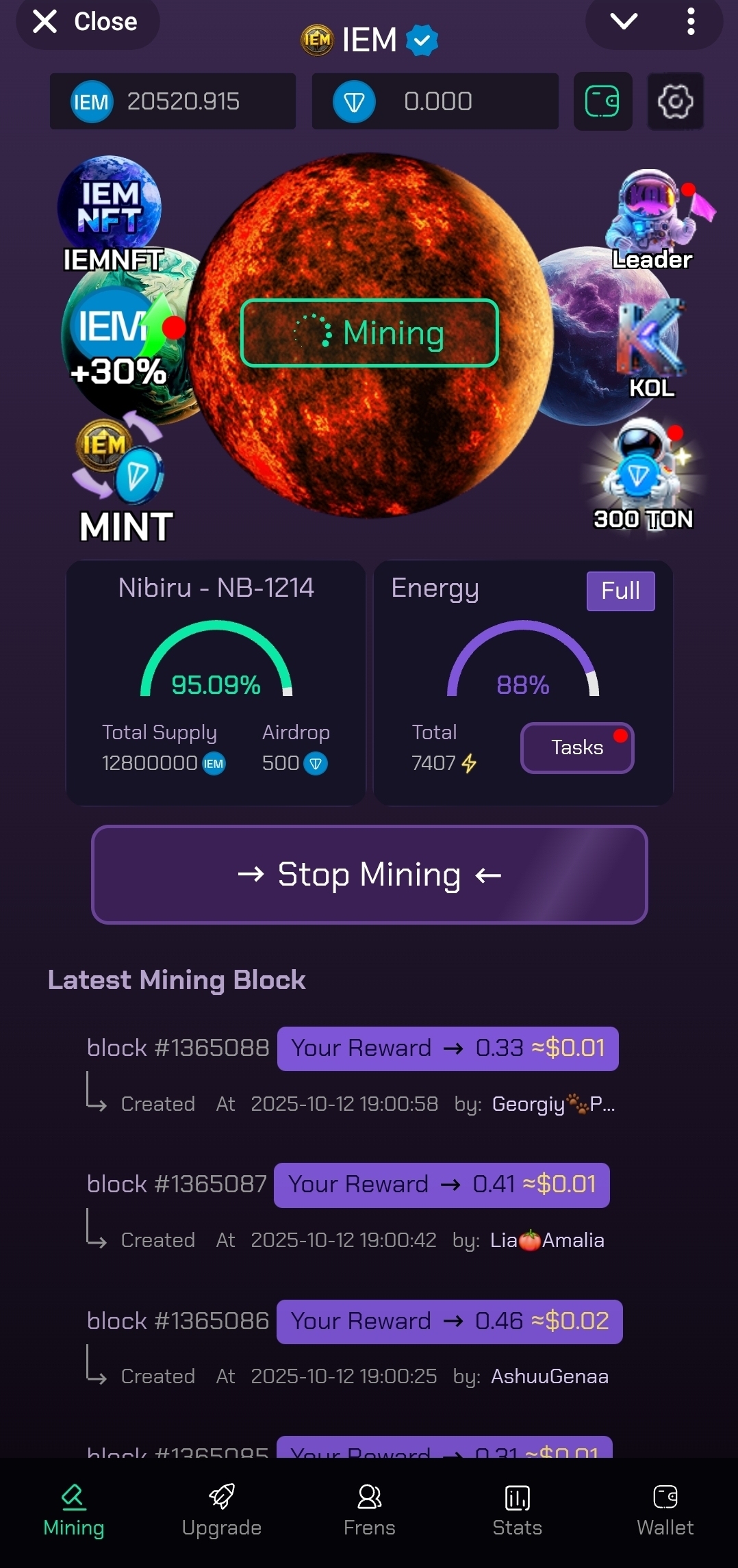The width and height of the screenshot is (738, 1568).
Task: Open the Leader board astronaut icon
Action: tap(654, 219)
